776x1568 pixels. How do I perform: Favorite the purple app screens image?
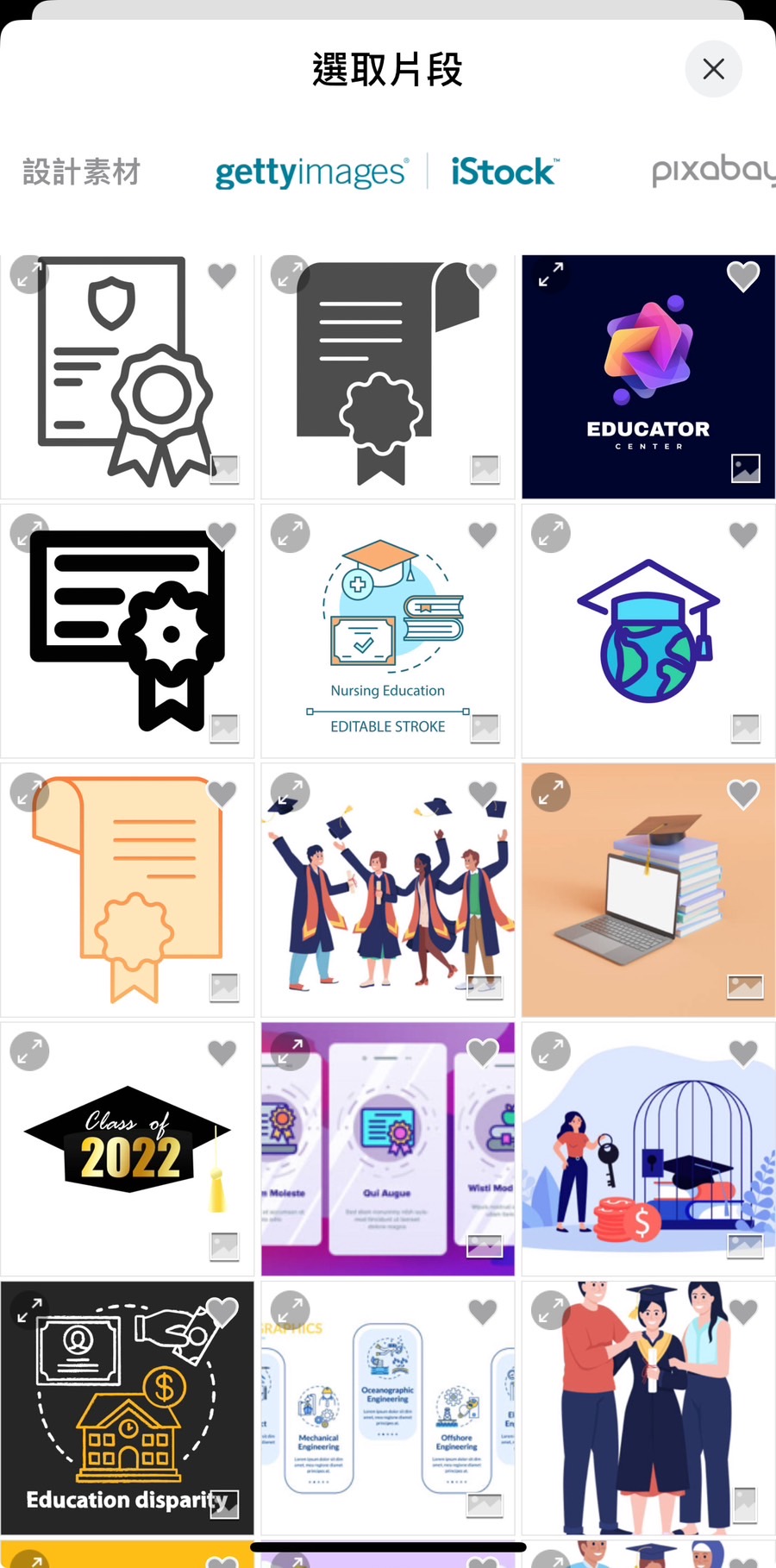coord(482,1051)
